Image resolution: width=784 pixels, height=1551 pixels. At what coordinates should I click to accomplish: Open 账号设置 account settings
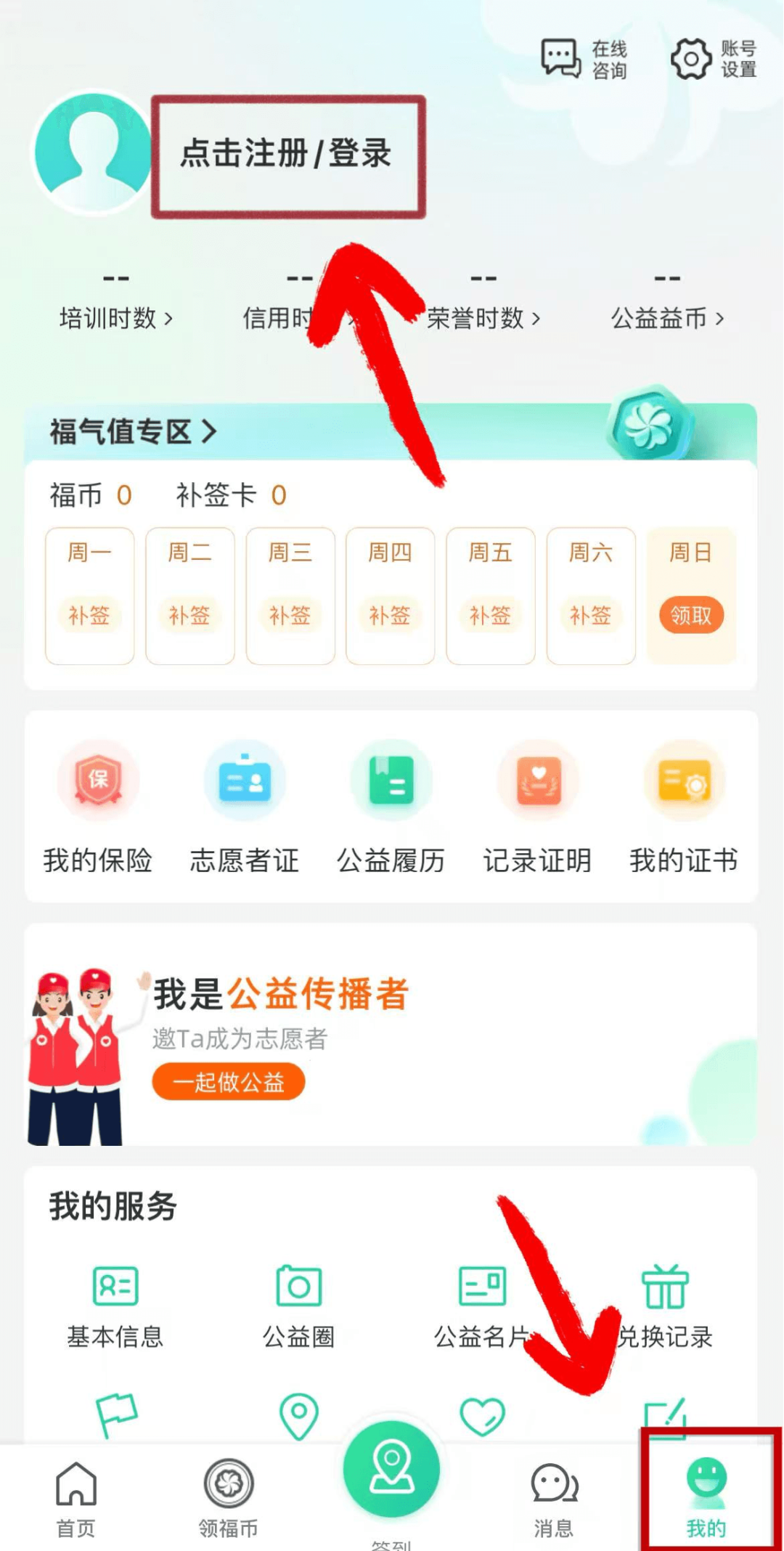tap(714, 59)
